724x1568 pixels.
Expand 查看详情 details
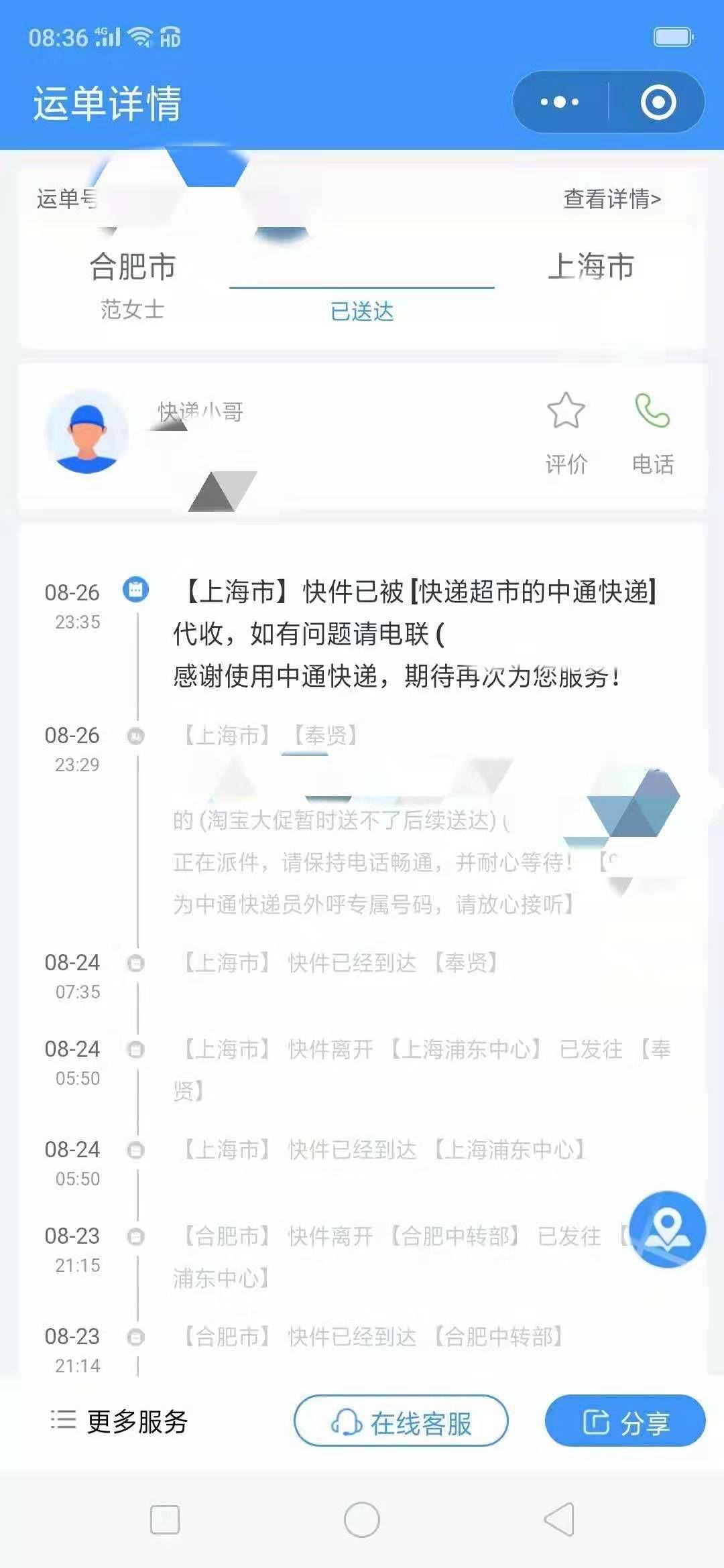point(611,200)
